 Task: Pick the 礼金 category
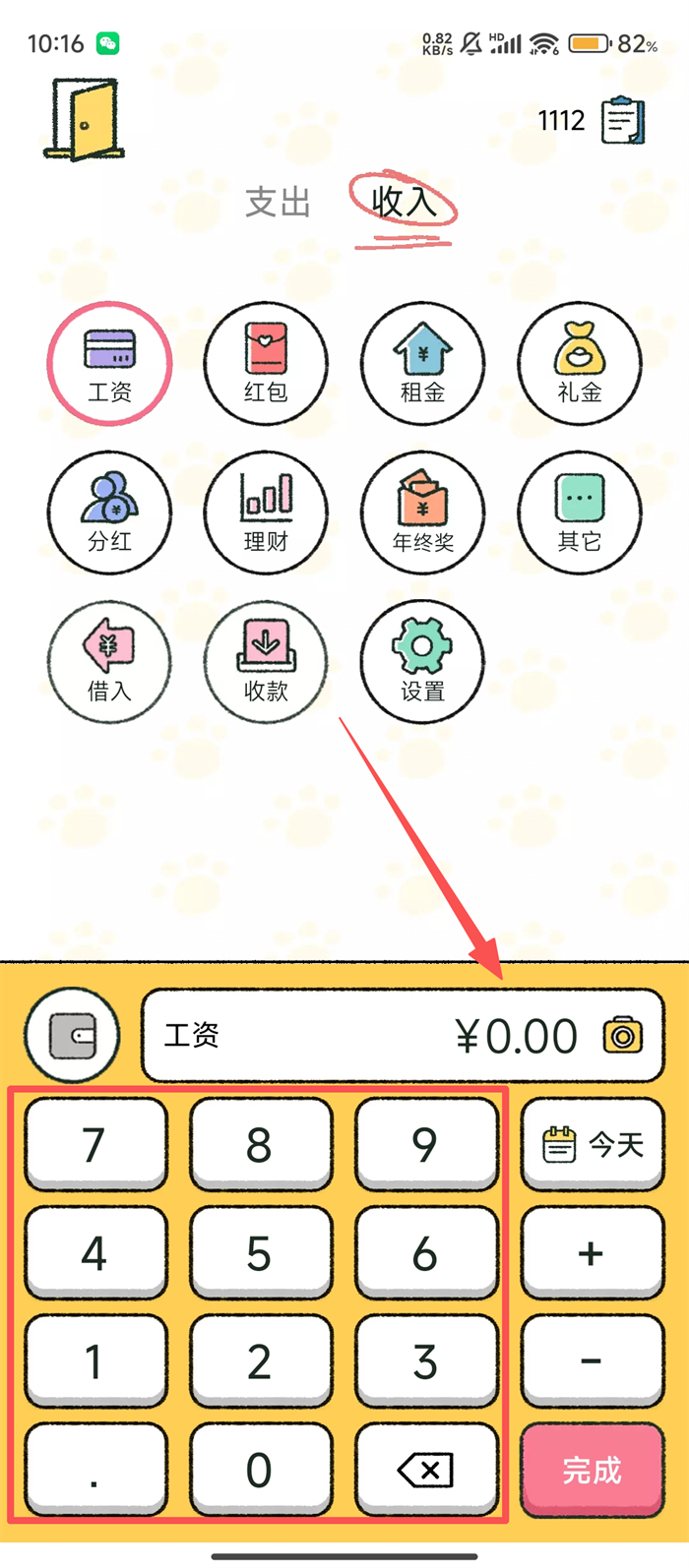coord(580,364)
